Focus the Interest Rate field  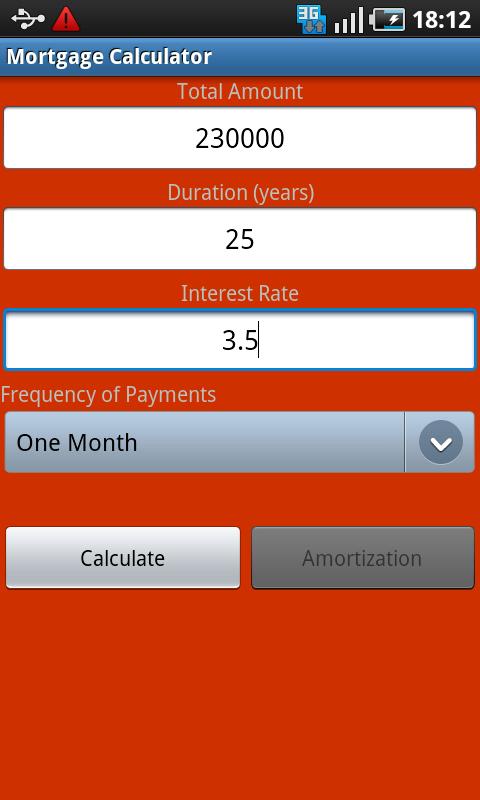(x=240, y=340)
